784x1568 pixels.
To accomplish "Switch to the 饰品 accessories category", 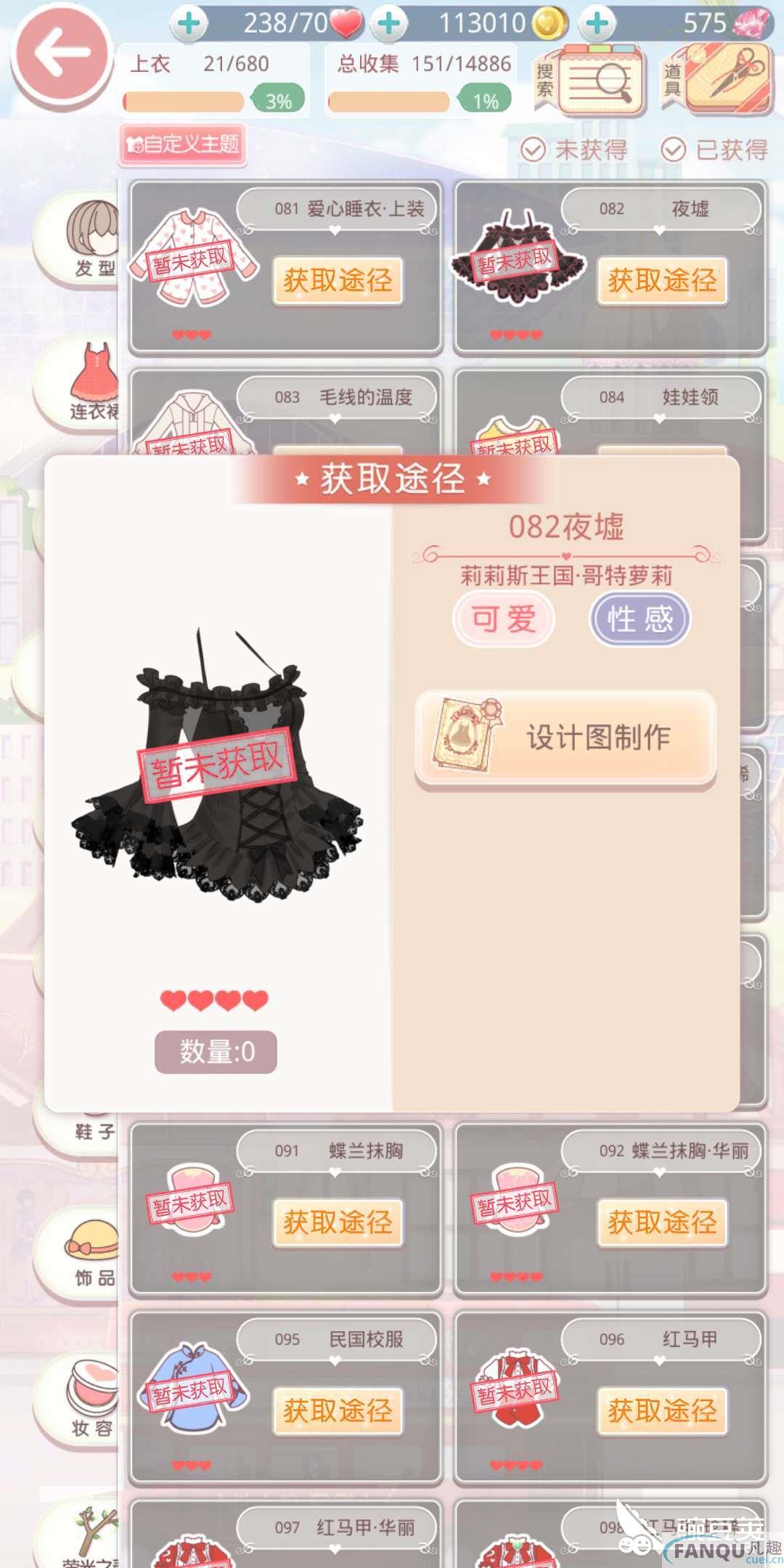I will pos(92,1252).
